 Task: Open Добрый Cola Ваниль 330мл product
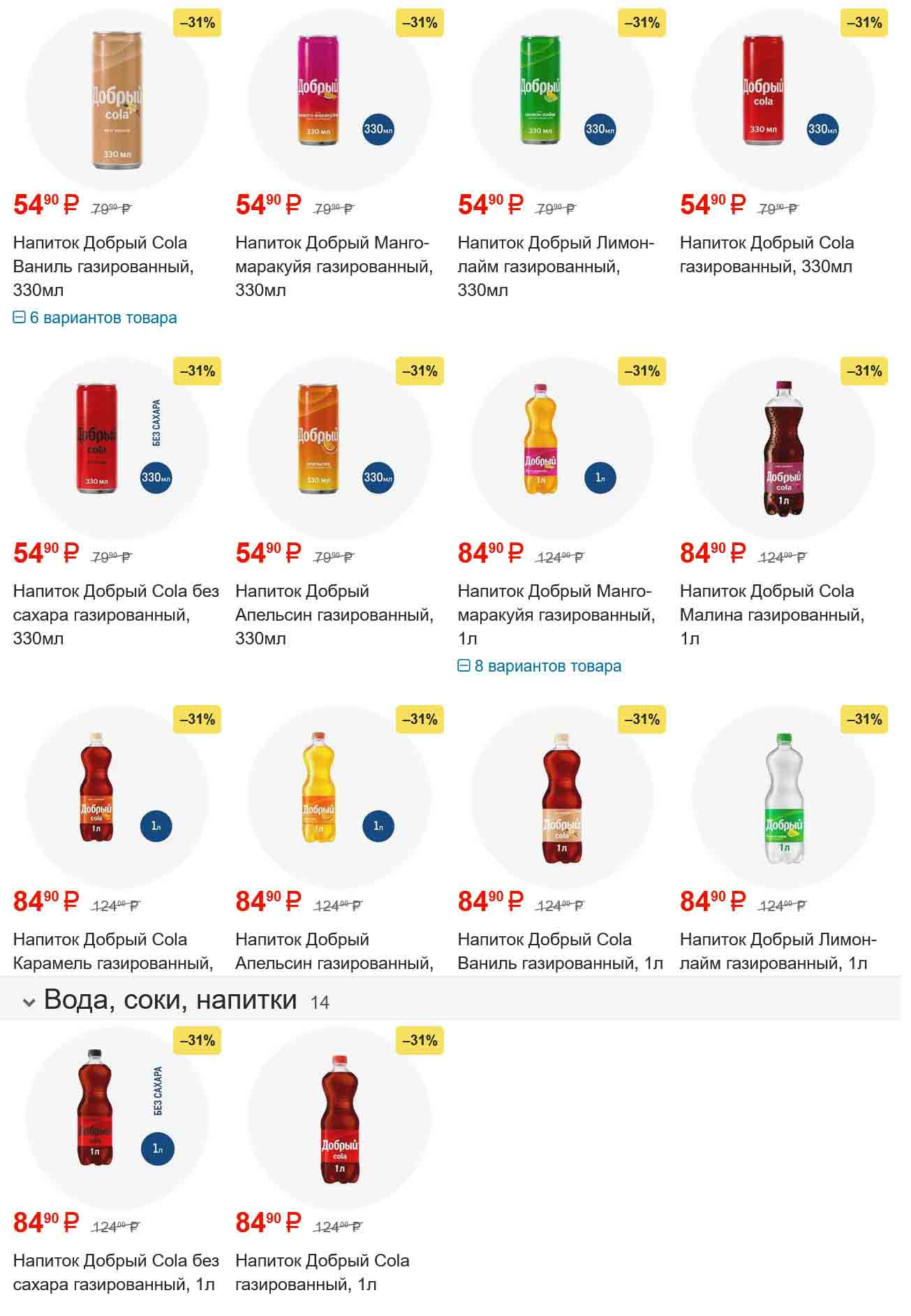point(103,266)
